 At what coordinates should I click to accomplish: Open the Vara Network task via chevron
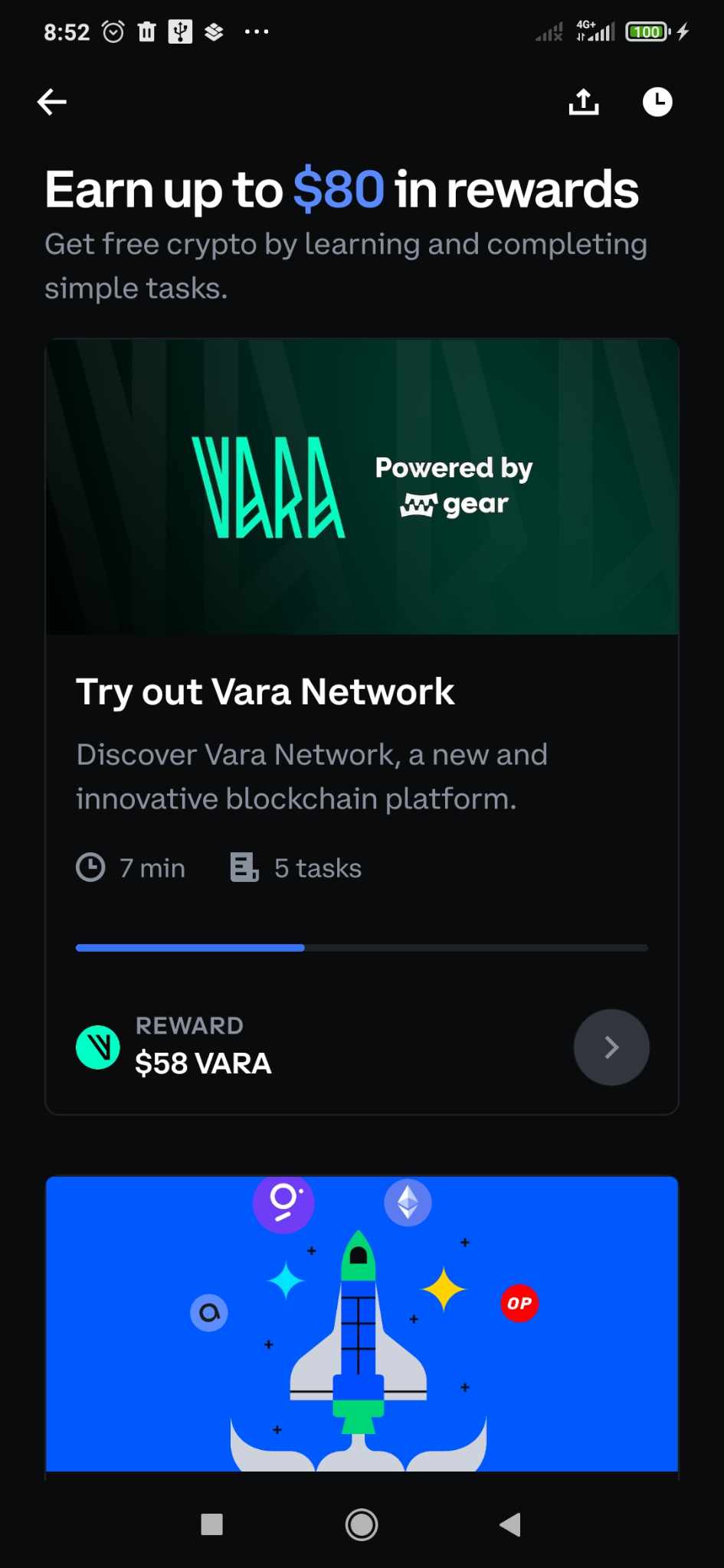point(611,1047)
